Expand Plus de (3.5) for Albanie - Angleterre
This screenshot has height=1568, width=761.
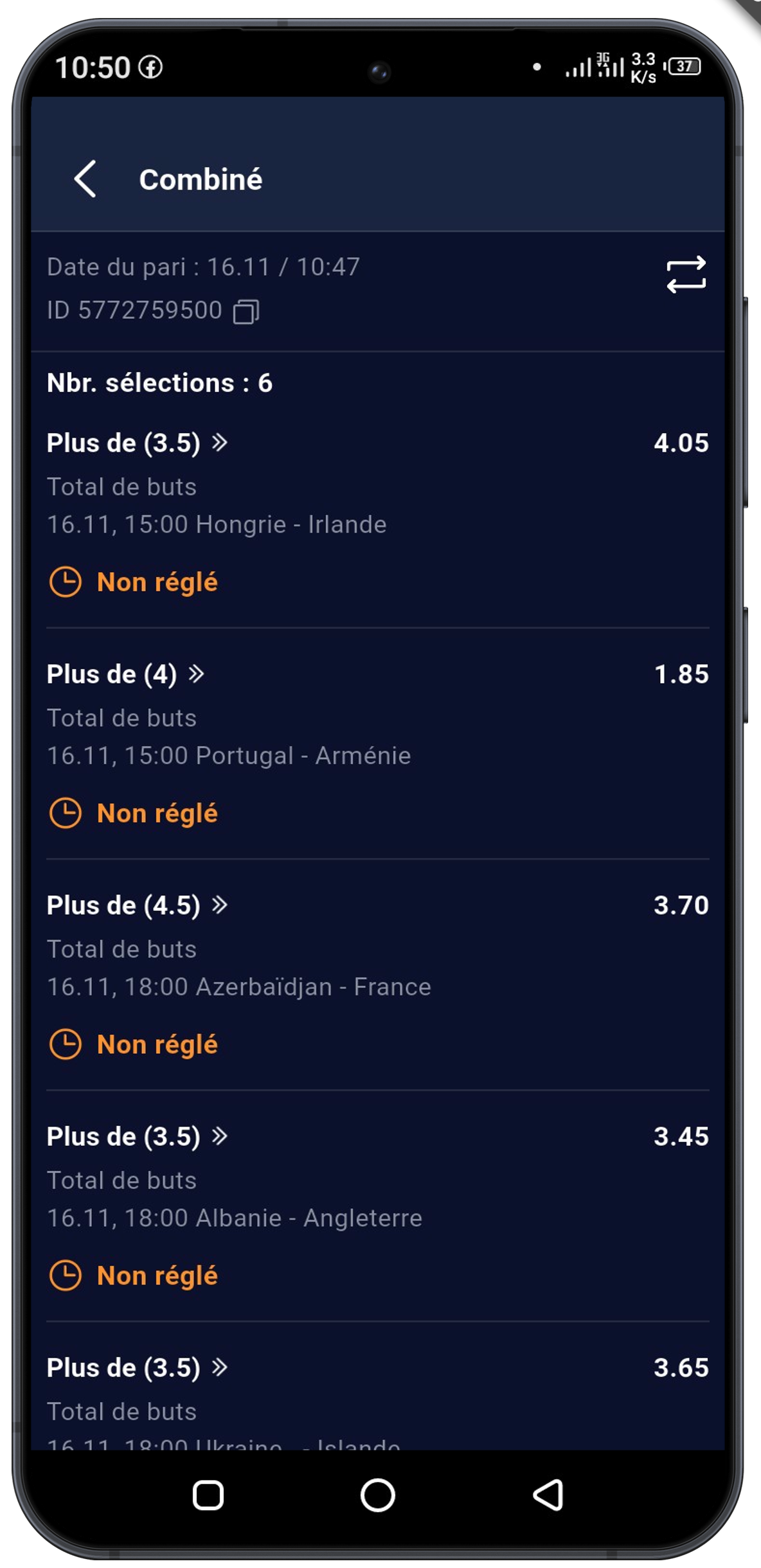(222, 1136)
